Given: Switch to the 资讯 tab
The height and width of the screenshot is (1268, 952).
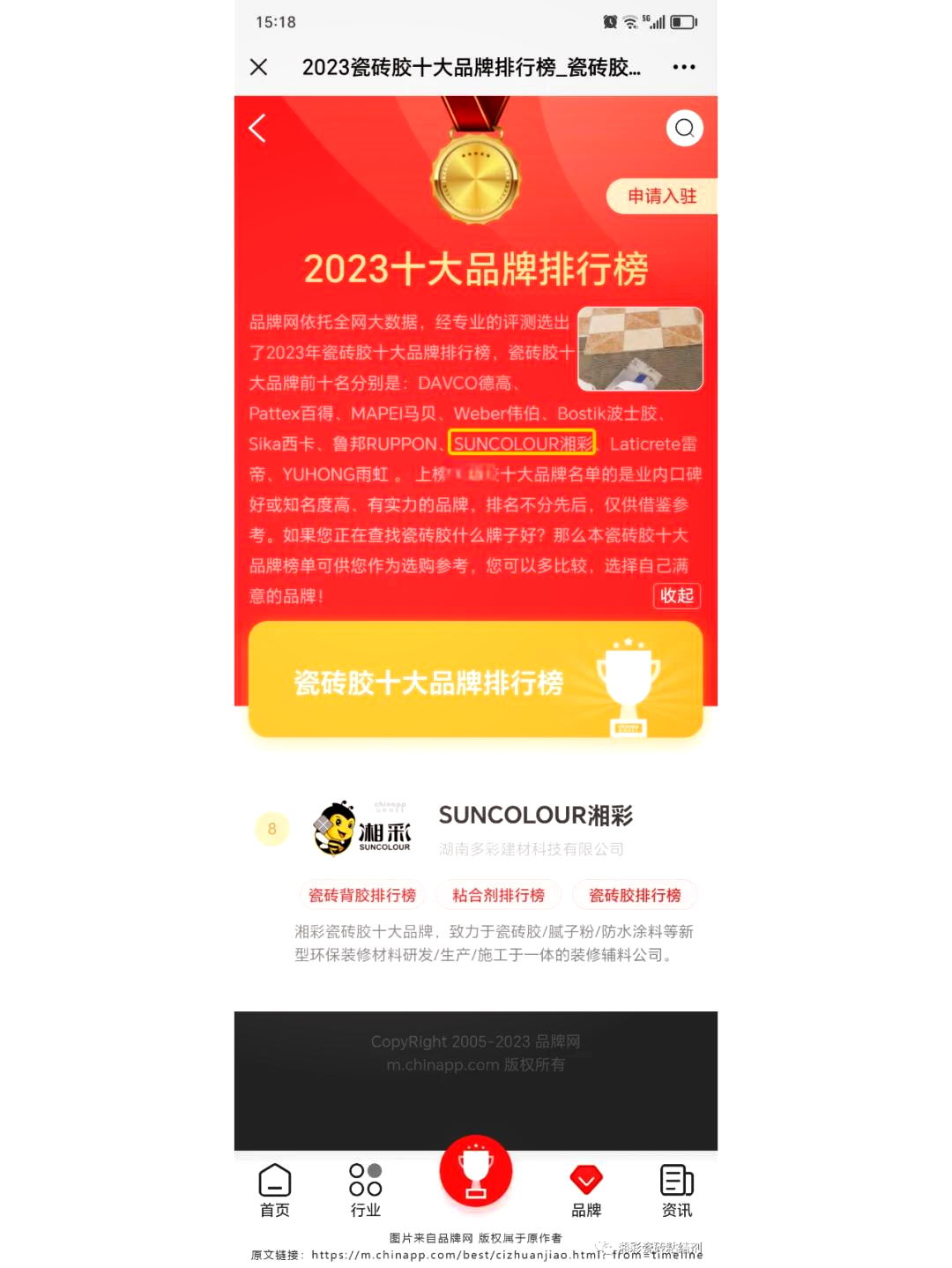Looking at the screenshot, I should tap(676, 1190).
